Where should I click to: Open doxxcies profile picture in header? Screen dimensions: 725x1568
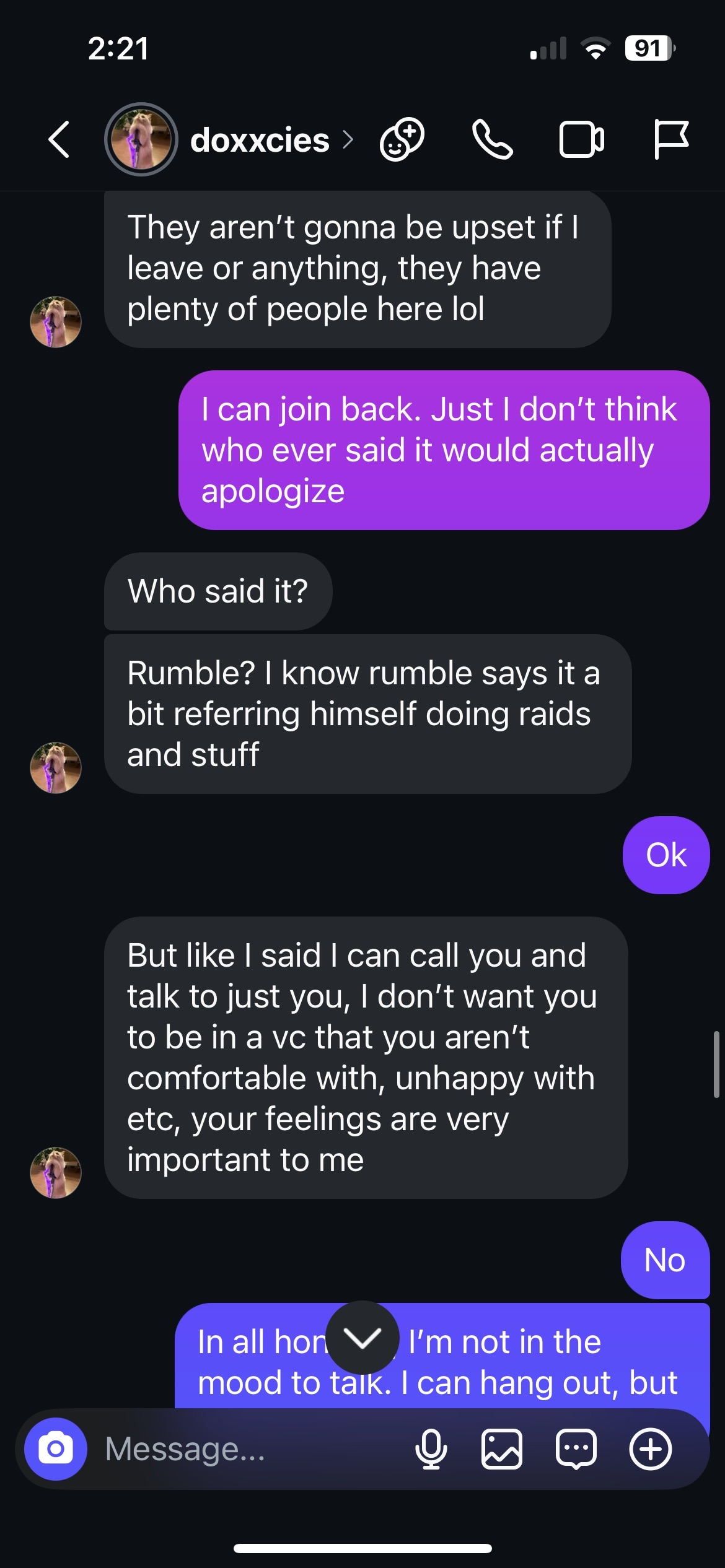[x=141, y=139]
